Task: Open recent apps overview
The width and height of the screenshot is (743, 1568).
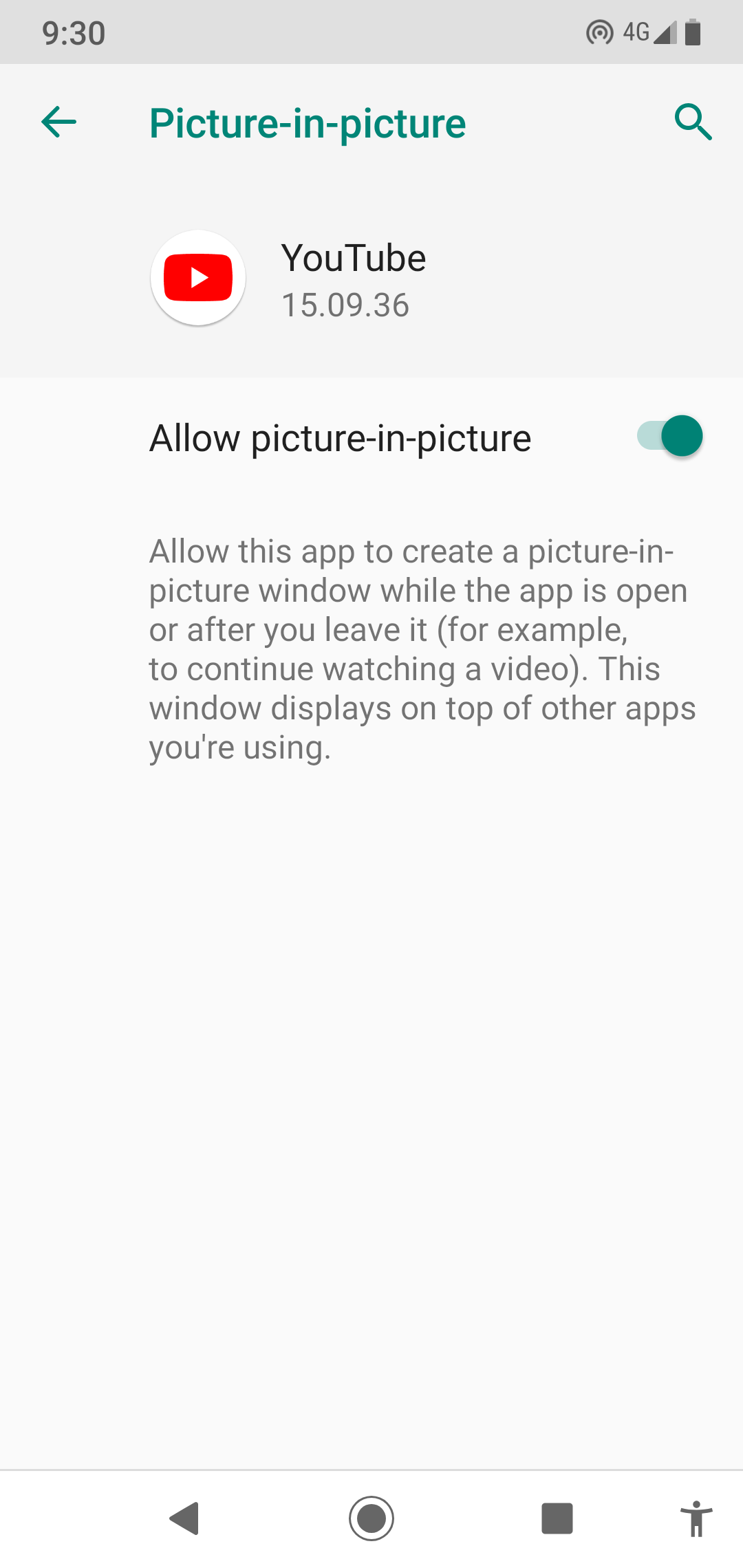Action: point(557,1518)
